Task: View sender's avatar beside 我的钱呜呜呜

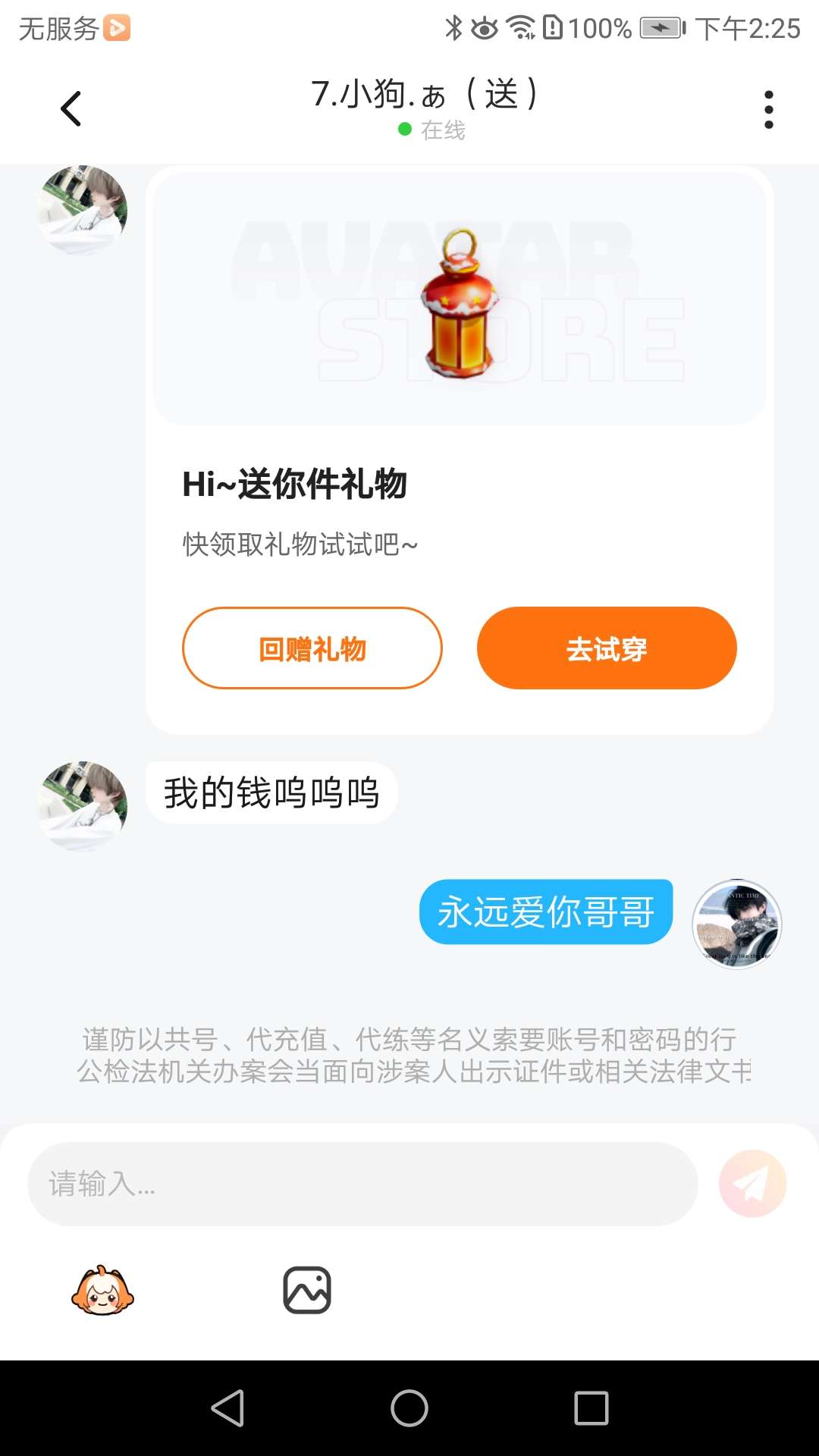Action: pyautogui.click(x=83, y=806)
